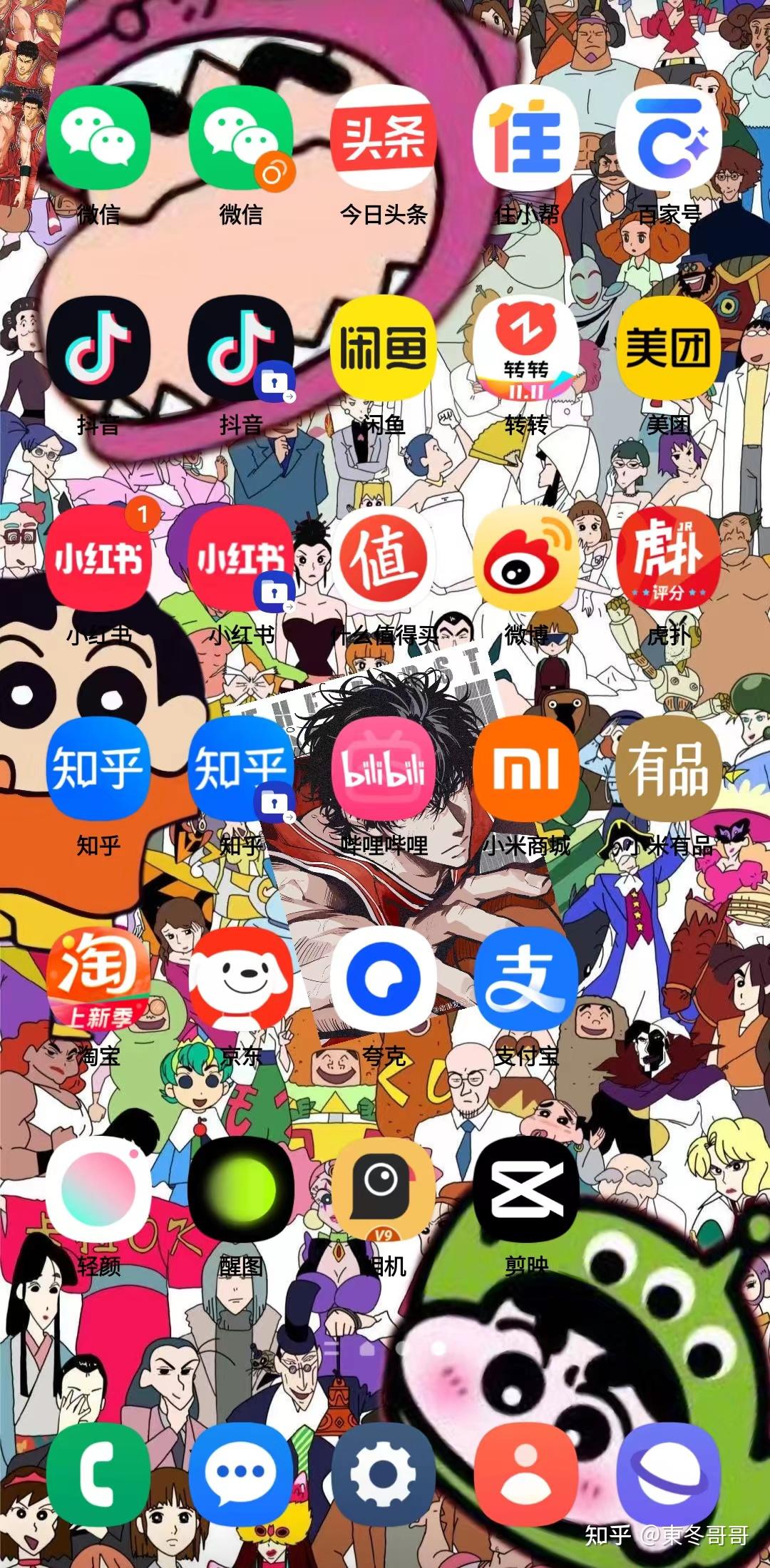Viewport: 770px width, 1568px height.
Task: Launch the 支付宝 app
Action: [x=526, y=979]
